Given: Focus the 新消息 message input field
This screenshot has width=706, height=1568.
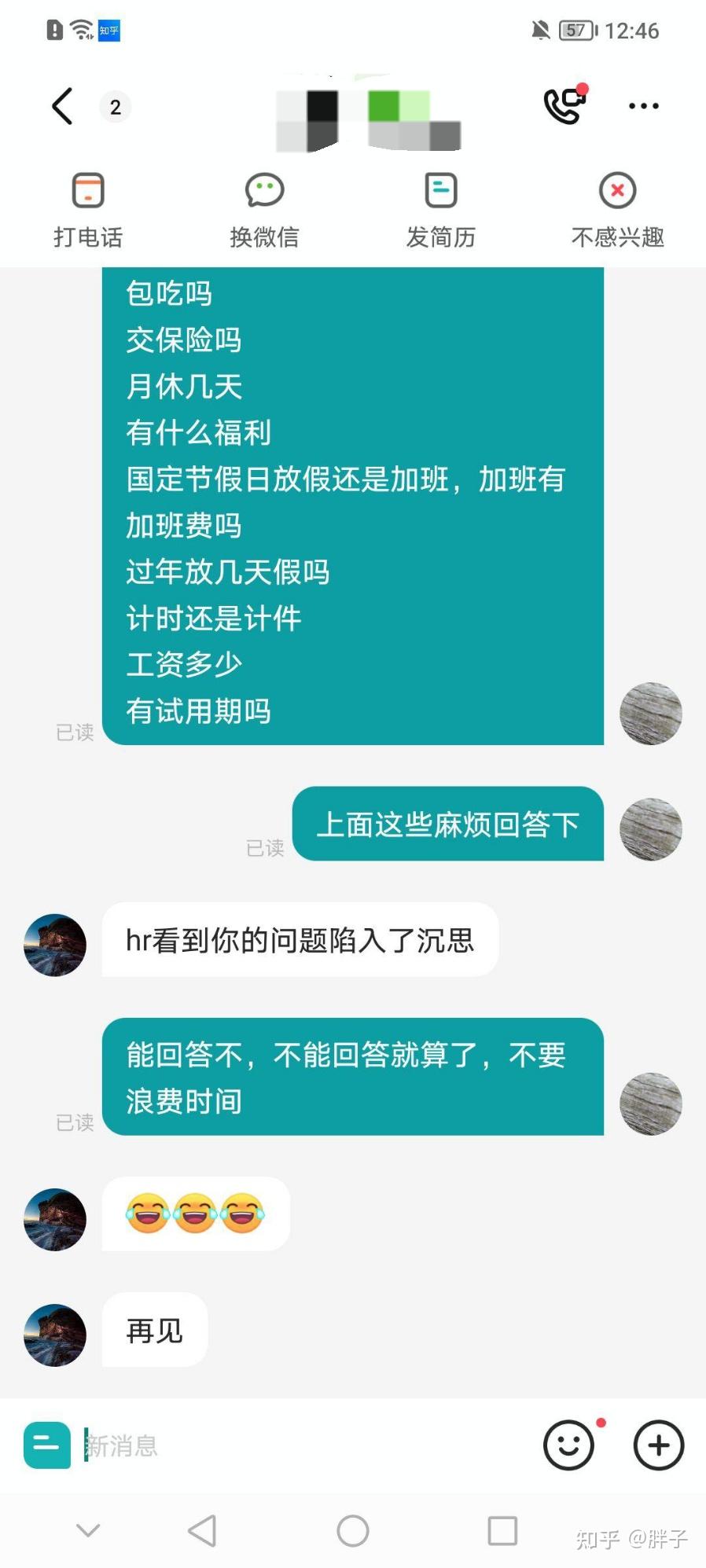Looking at the screenshot, I should 307,1445.
